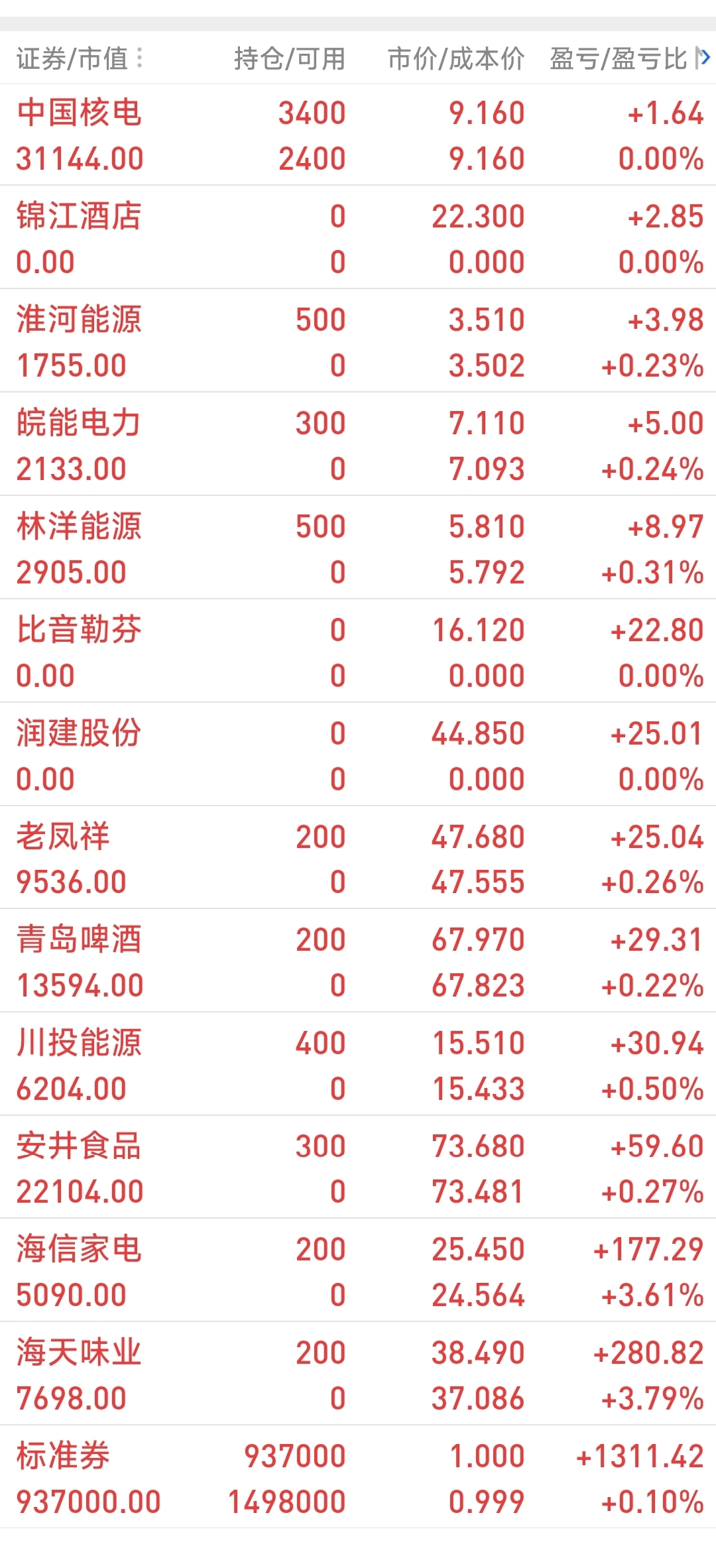This screenshot has height=1568, width=716.
Task: Tap the 持仓/可用 column header
Action: point(290,58)
